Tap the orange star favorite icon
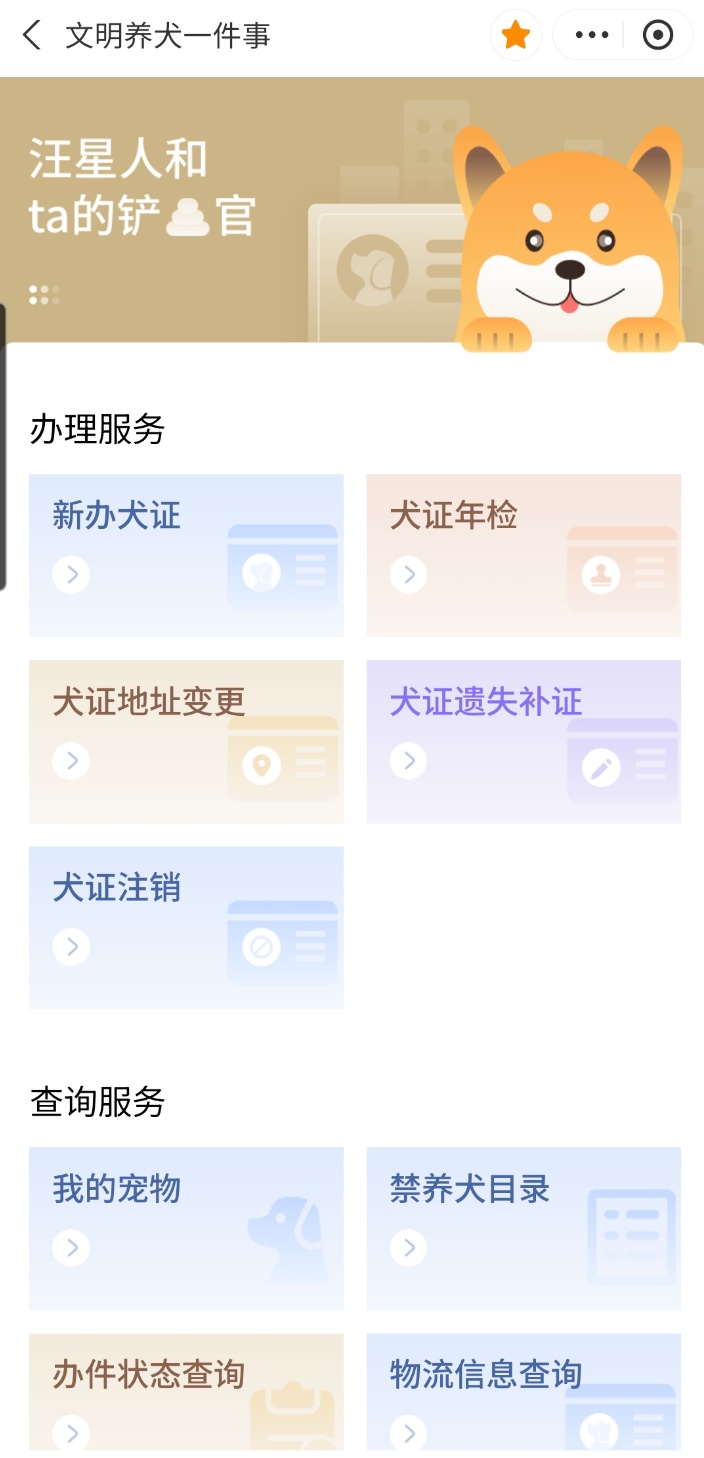This screenshot has width=704, height=1458. pyautogui.click(x=515, y=36)
